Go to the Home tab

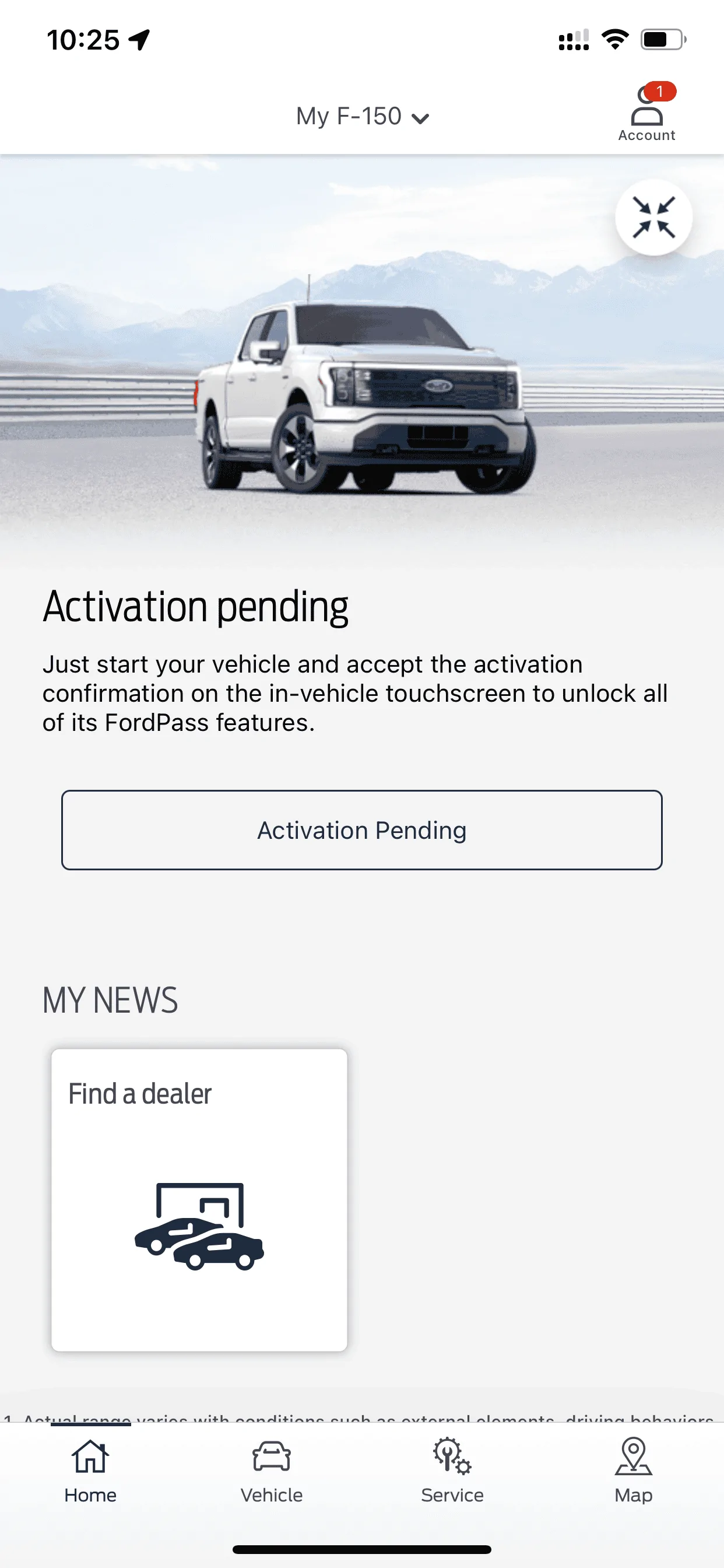pyautogui.click(x=91, y=1471)
